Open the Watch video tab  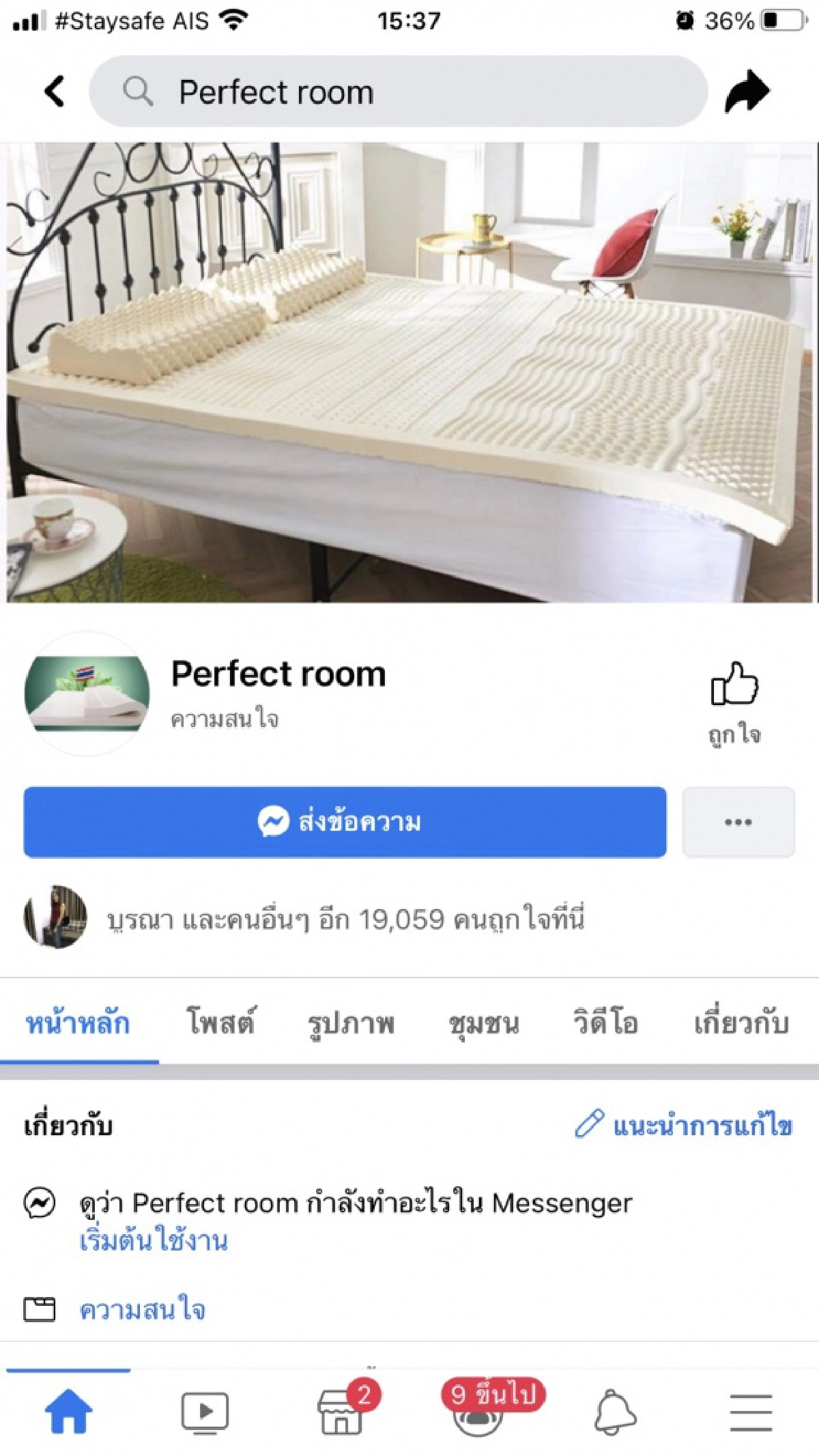click(205, 1412)
